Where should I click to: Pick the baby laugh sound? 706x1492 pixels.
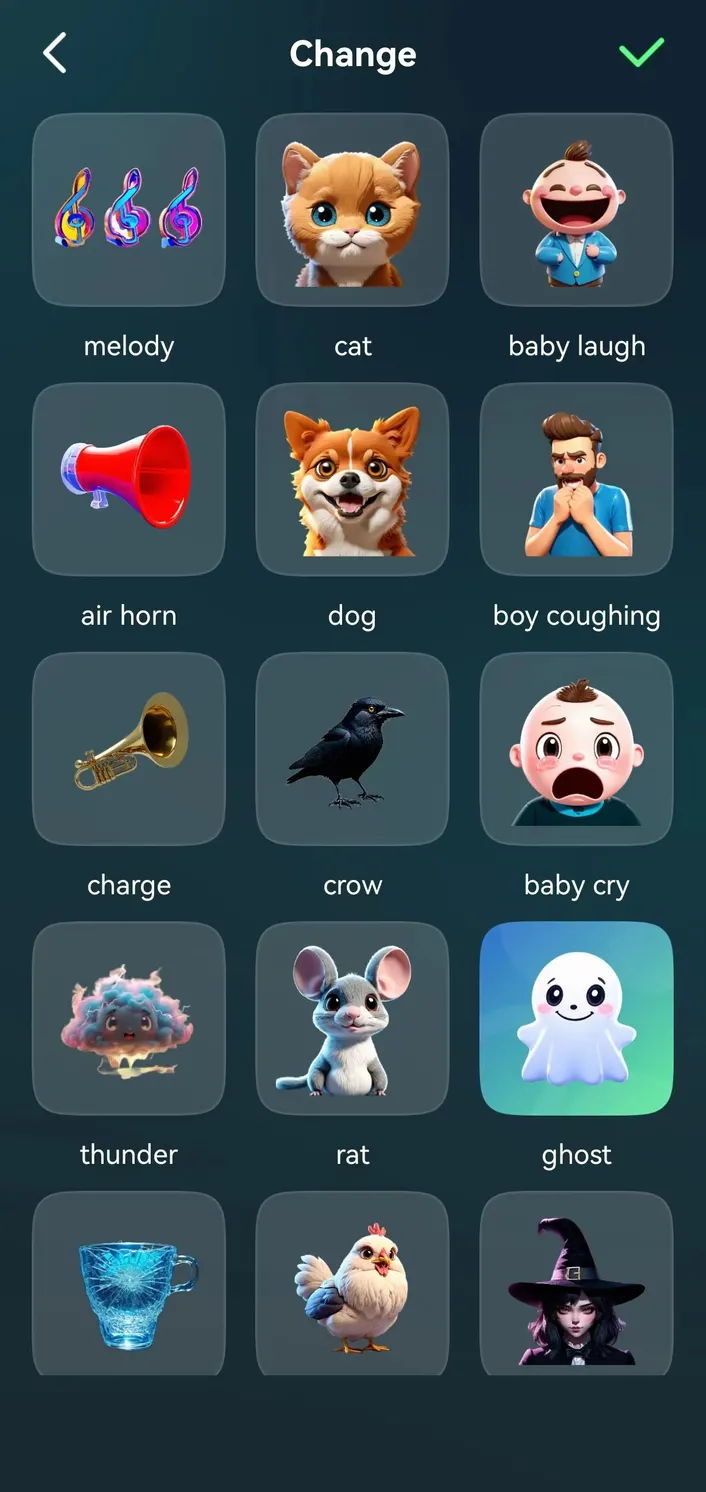tap(576, 210)
